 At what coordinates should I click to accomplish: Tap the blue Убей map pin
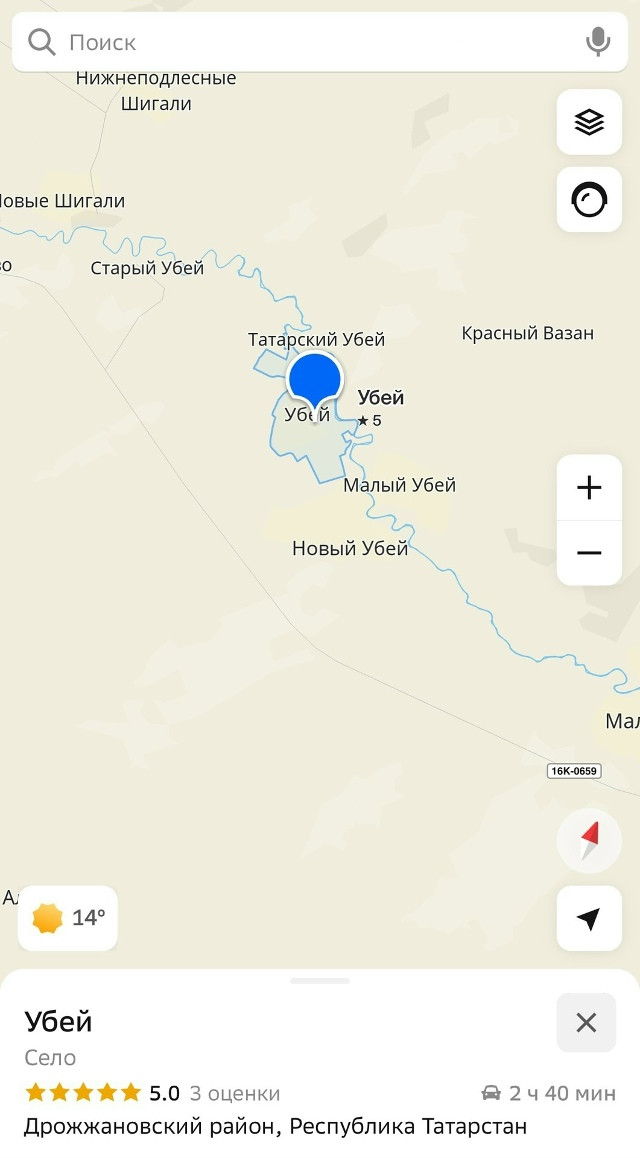pos(314,383)
